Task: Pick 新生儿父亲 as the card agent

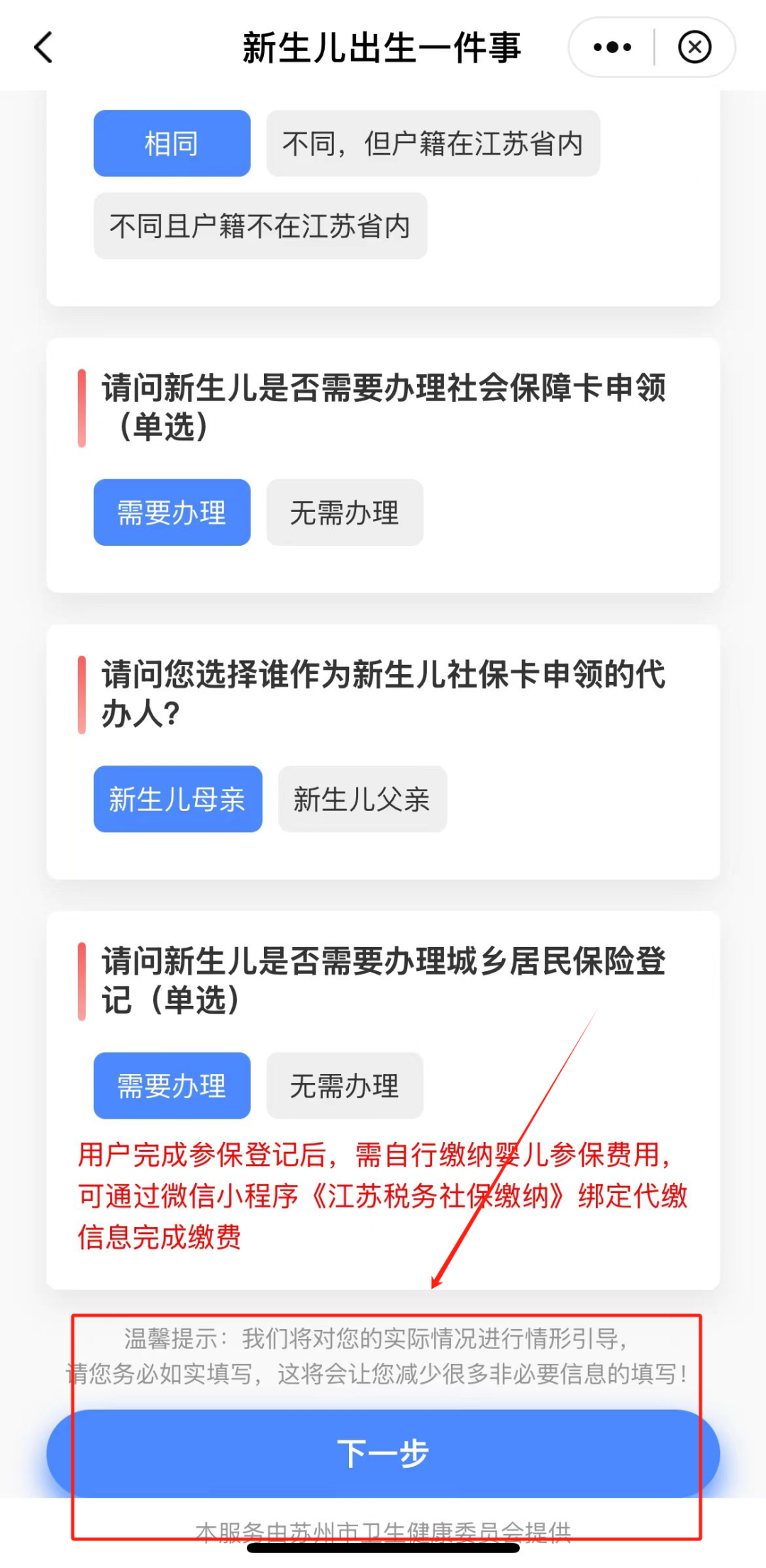Action: 362,800
